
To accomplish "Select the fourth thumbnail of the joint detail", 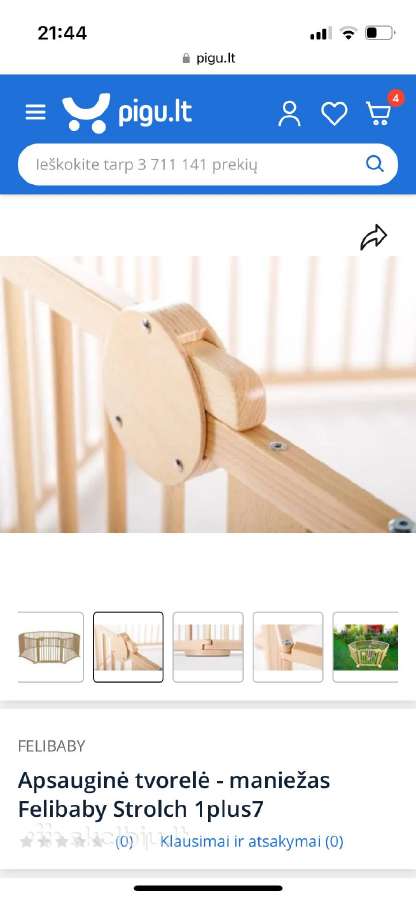I will pyautogui.click(x=288, y=647).
